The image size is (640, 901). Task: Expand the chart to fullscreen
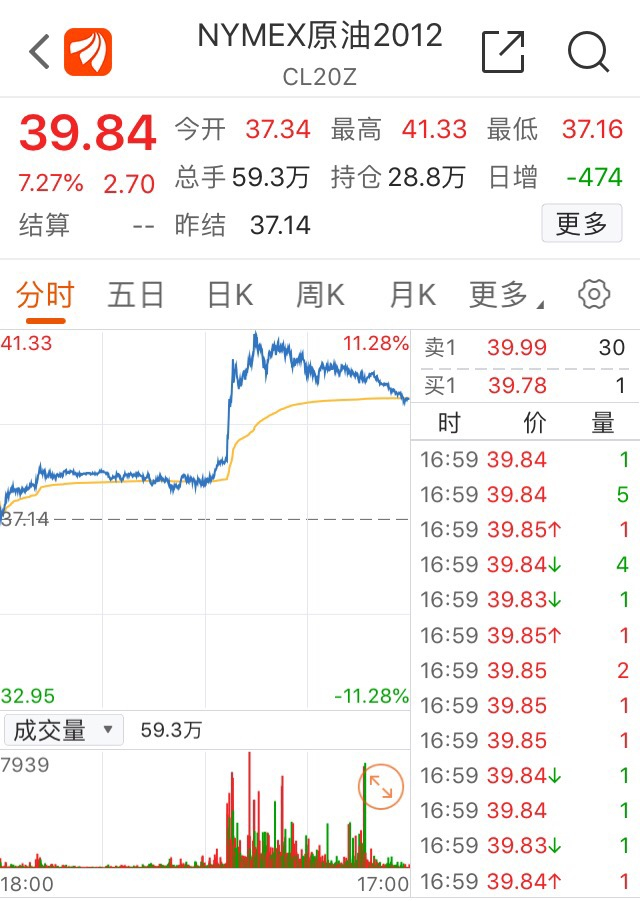(x=380, y=787)
